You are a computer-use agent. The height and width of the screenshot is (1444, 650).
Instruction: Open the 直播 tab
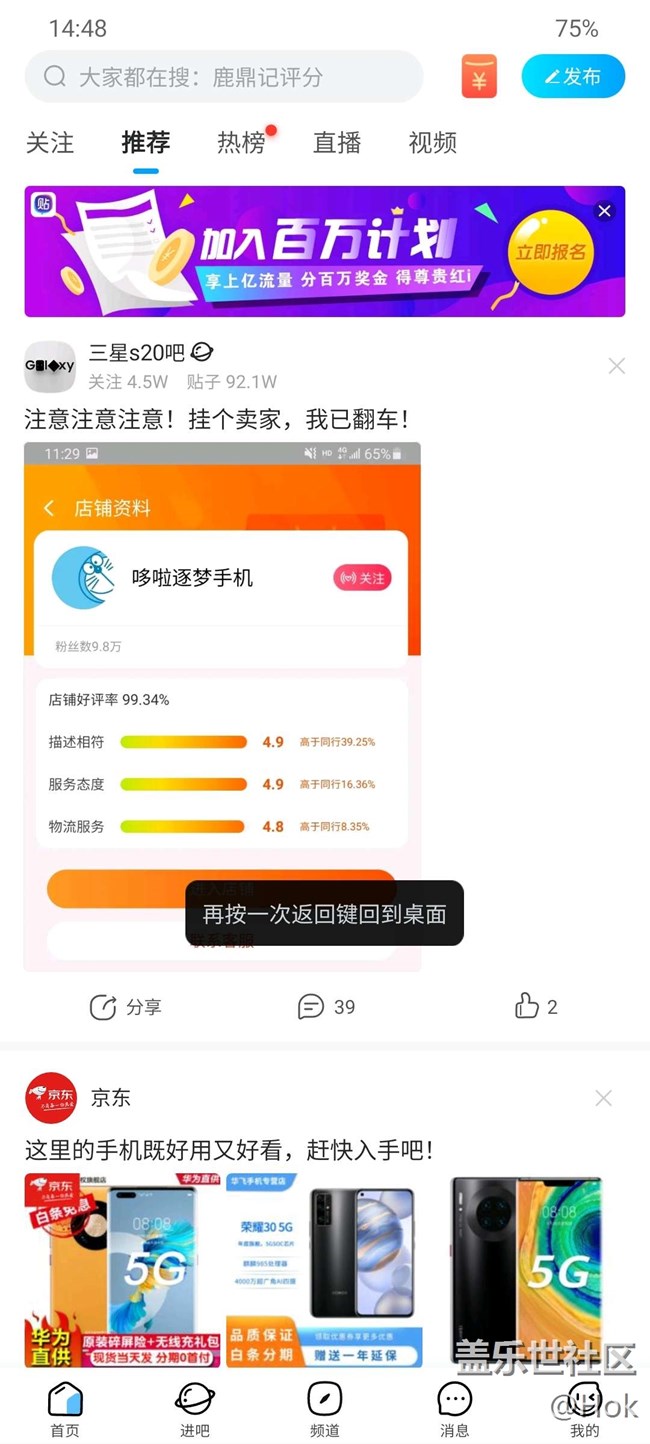(337, 143)
